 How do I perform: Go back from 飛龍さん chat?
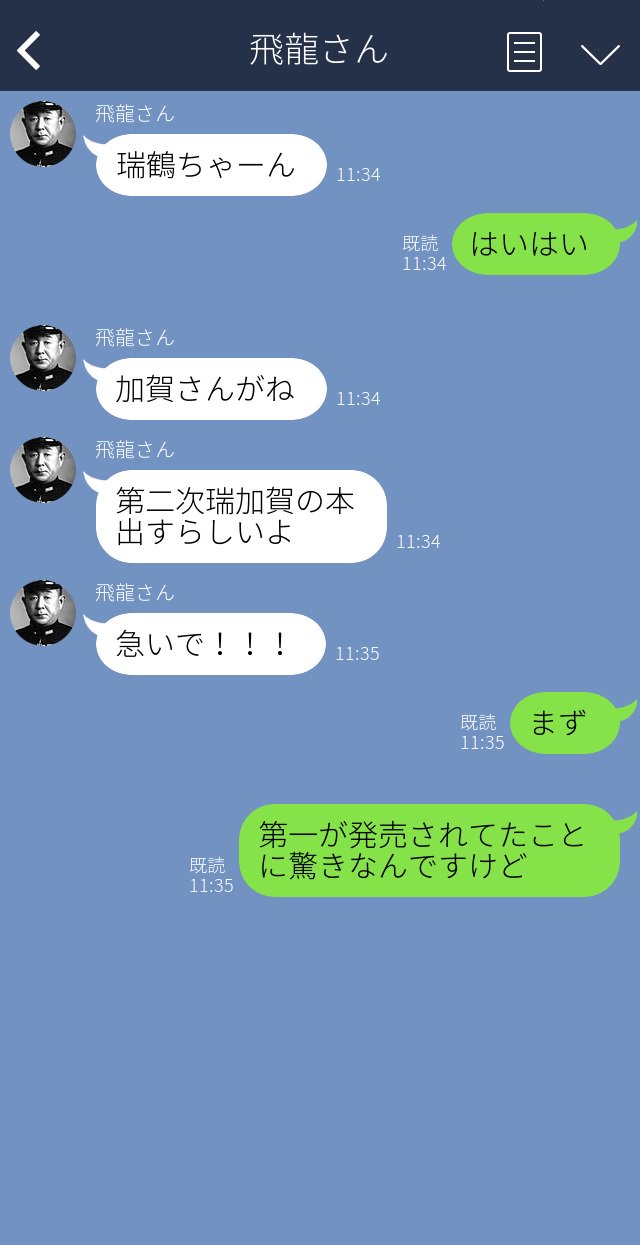click(x=30, y=51)
